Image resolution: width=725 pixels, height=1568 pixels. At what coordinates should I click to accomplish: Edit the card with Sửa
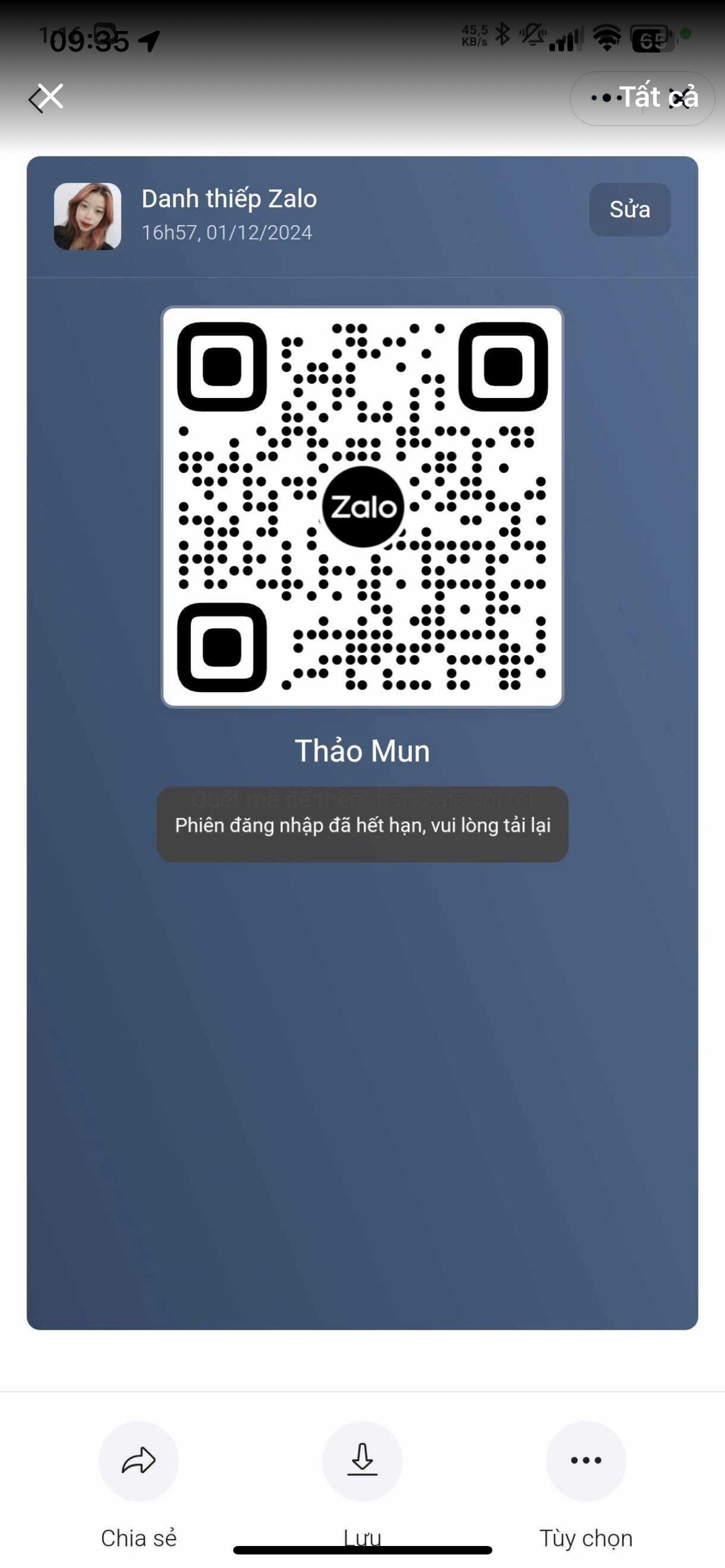pos(630,209)
